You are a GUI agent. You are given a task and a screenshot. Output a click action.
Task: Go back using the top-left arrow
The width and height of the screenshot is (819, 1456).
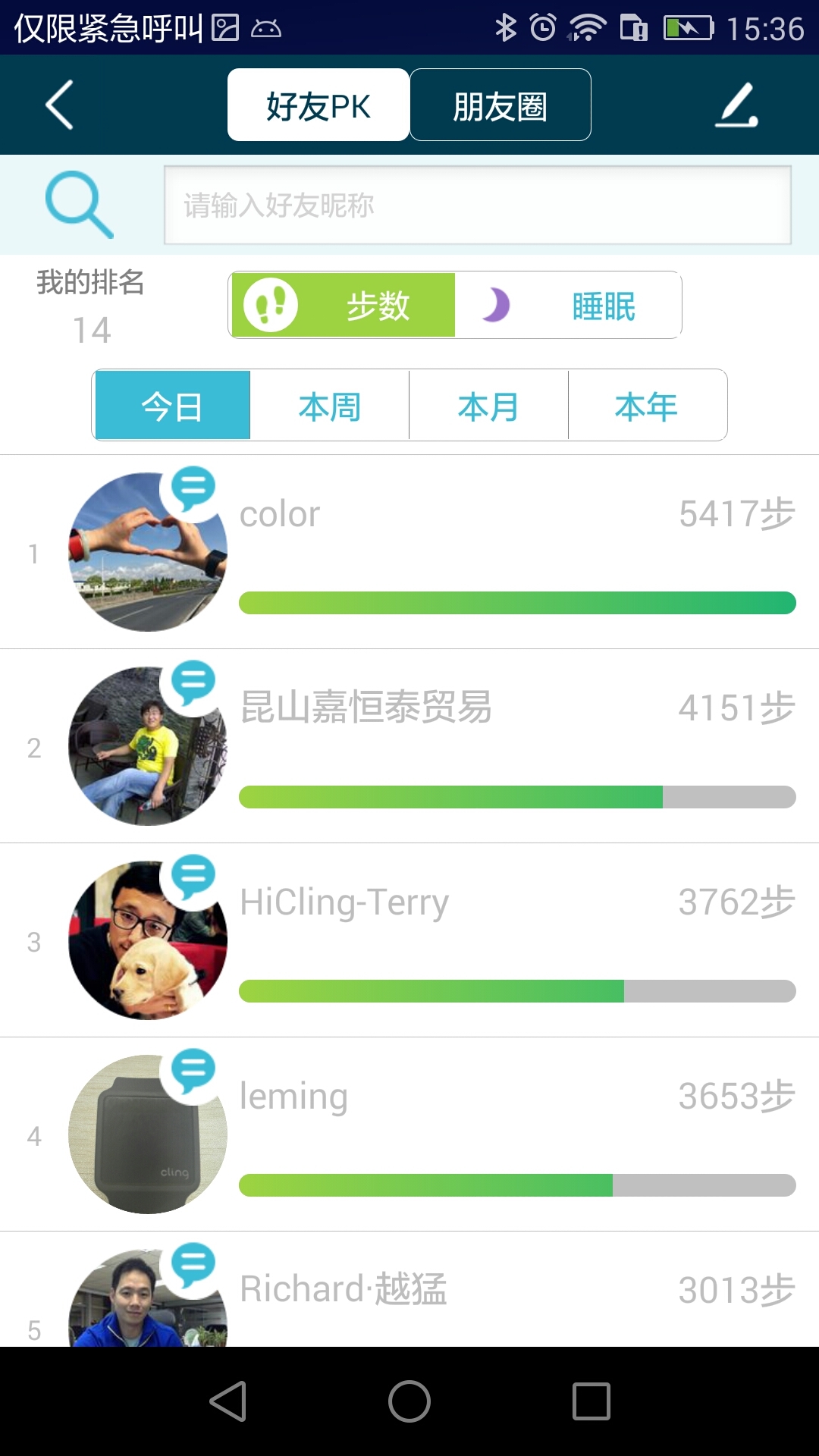(59, 105)
